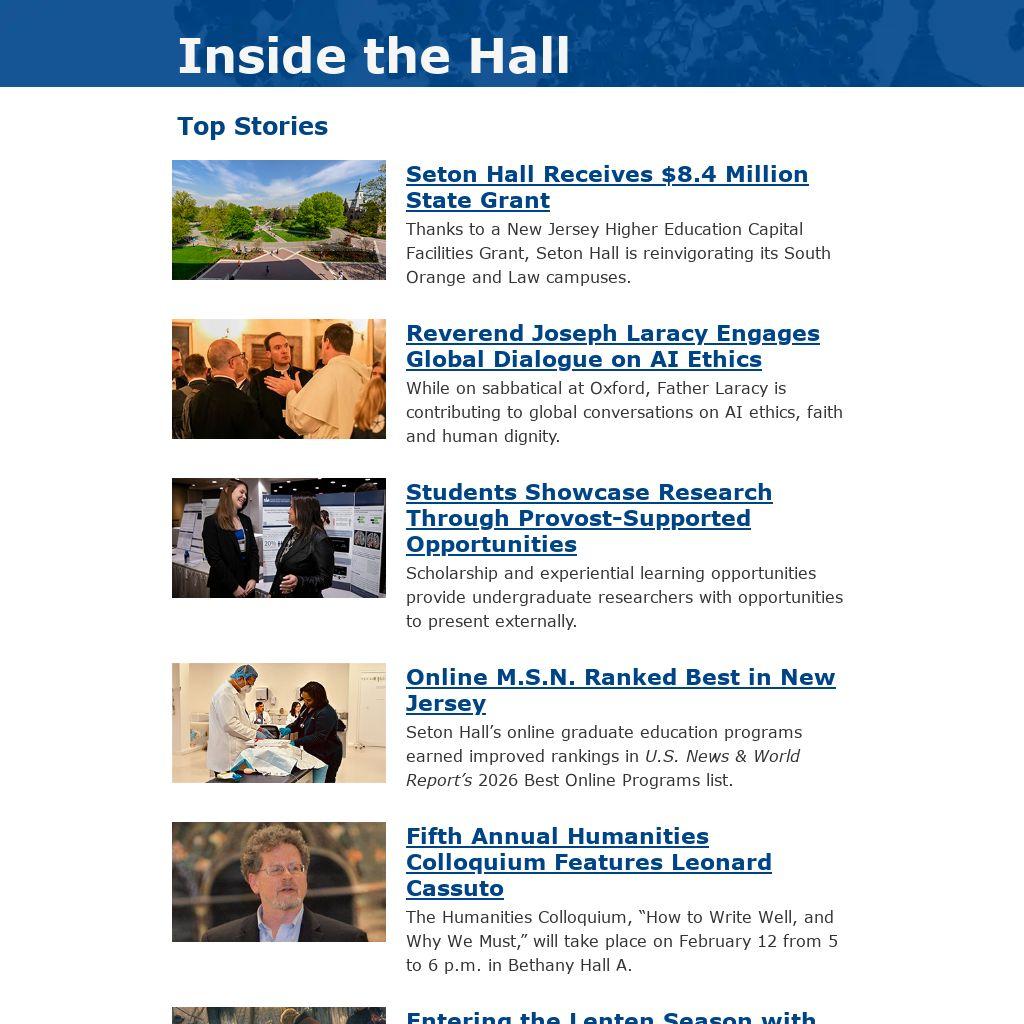
Task: Open Students Showcase Research article link
Action: pos(588,518)
